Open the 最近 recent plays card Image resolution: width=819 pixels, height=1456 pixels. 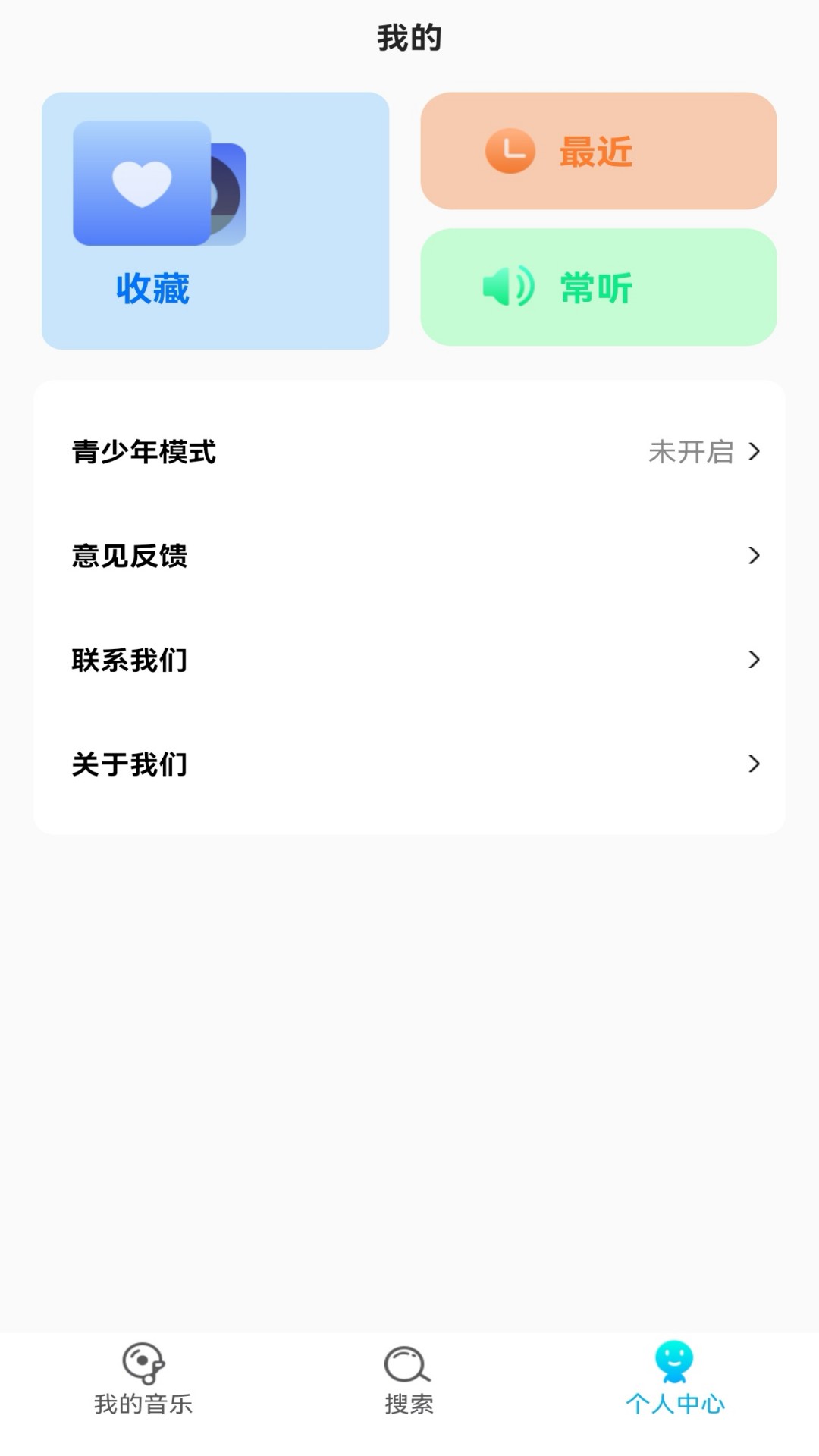pyautogui.click(x=598, y=151)
